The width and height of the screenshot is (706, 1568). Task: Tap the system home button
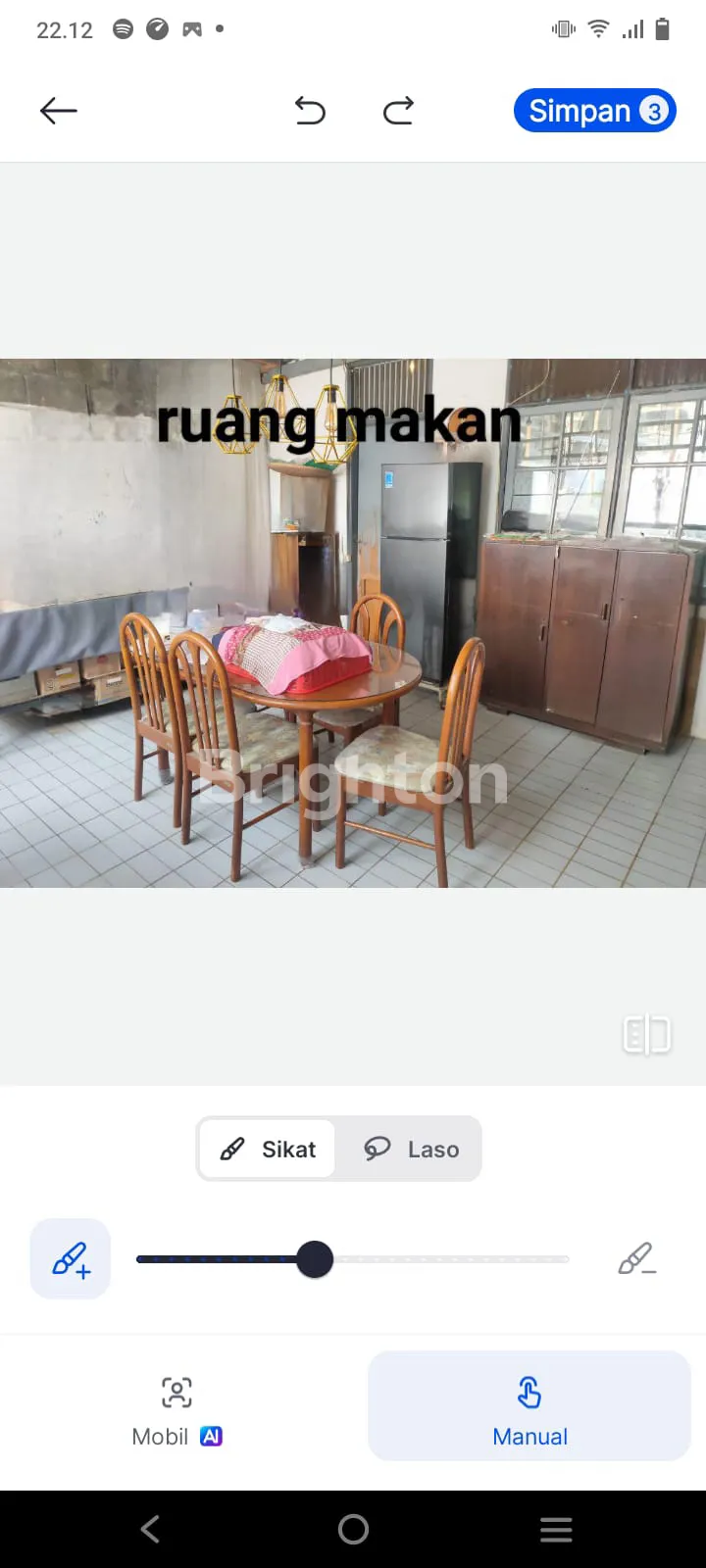pos(353,1529)
